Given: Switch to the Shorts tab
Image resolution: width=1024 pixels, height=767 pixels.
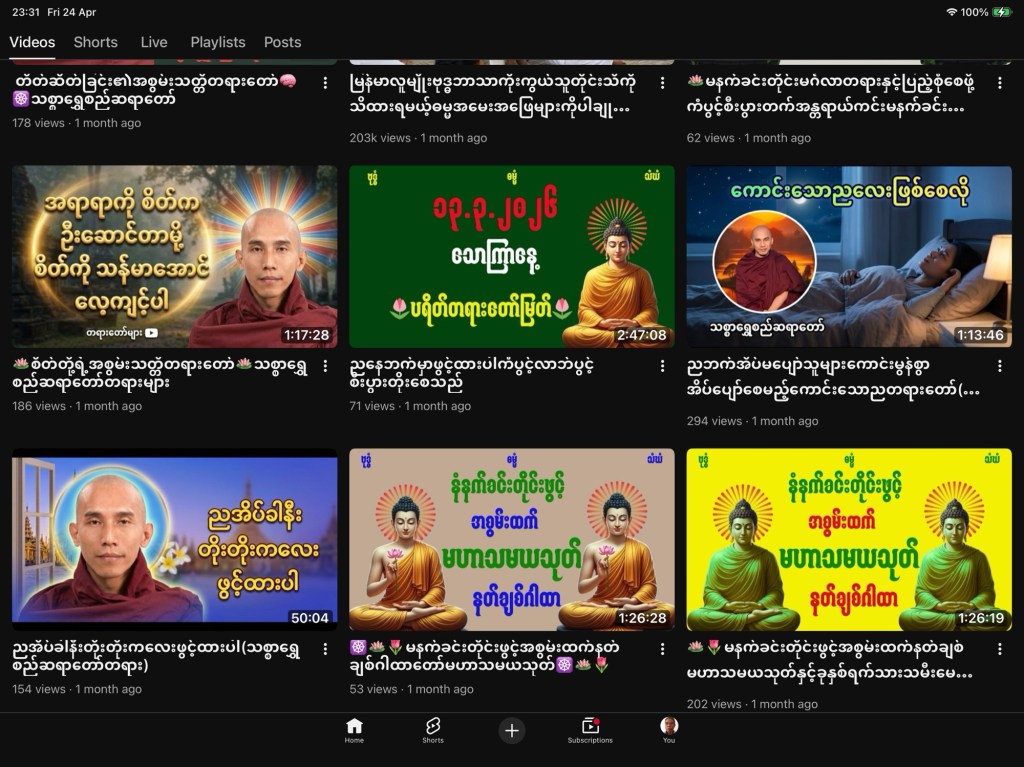Looking at the screenshot, I should pyautogui.click(x=95, y=42).
